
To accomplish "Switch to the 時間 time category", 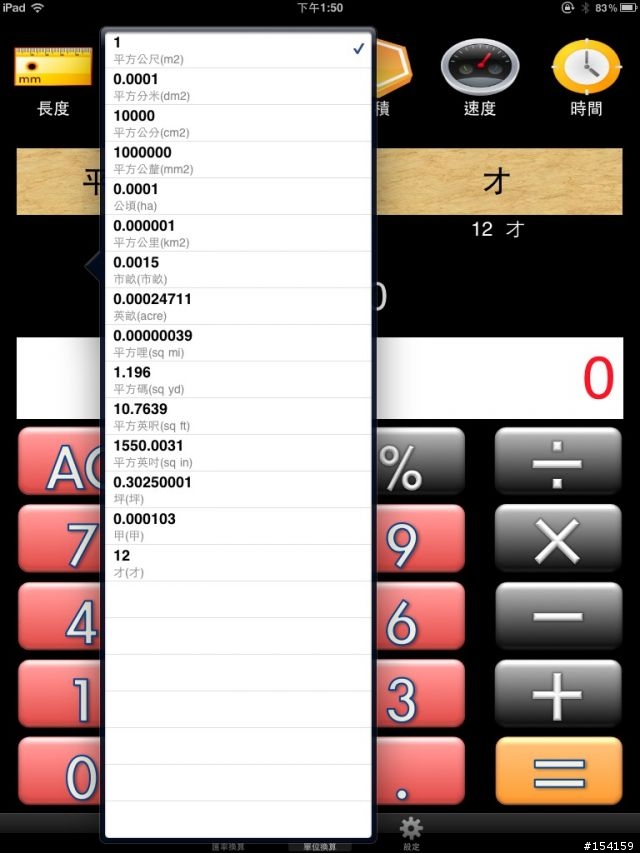I will coord(586,78).
